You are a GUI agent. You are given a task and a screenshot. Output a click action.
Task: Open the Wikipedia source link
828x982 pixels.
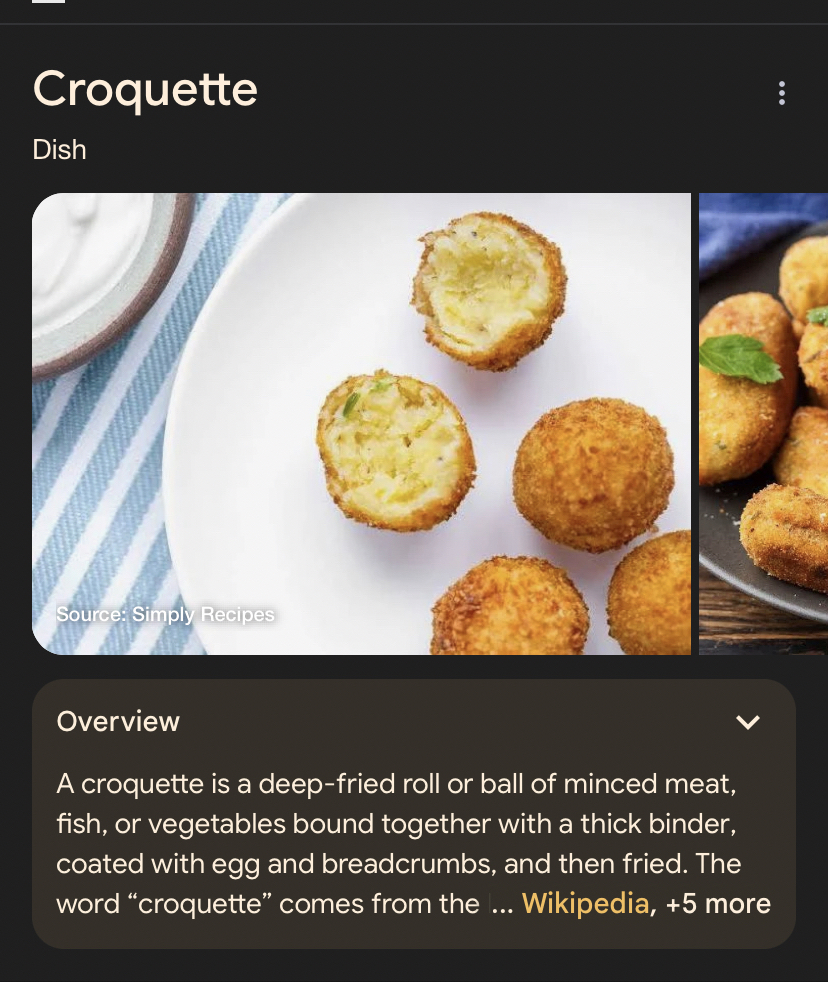(585, 904)
